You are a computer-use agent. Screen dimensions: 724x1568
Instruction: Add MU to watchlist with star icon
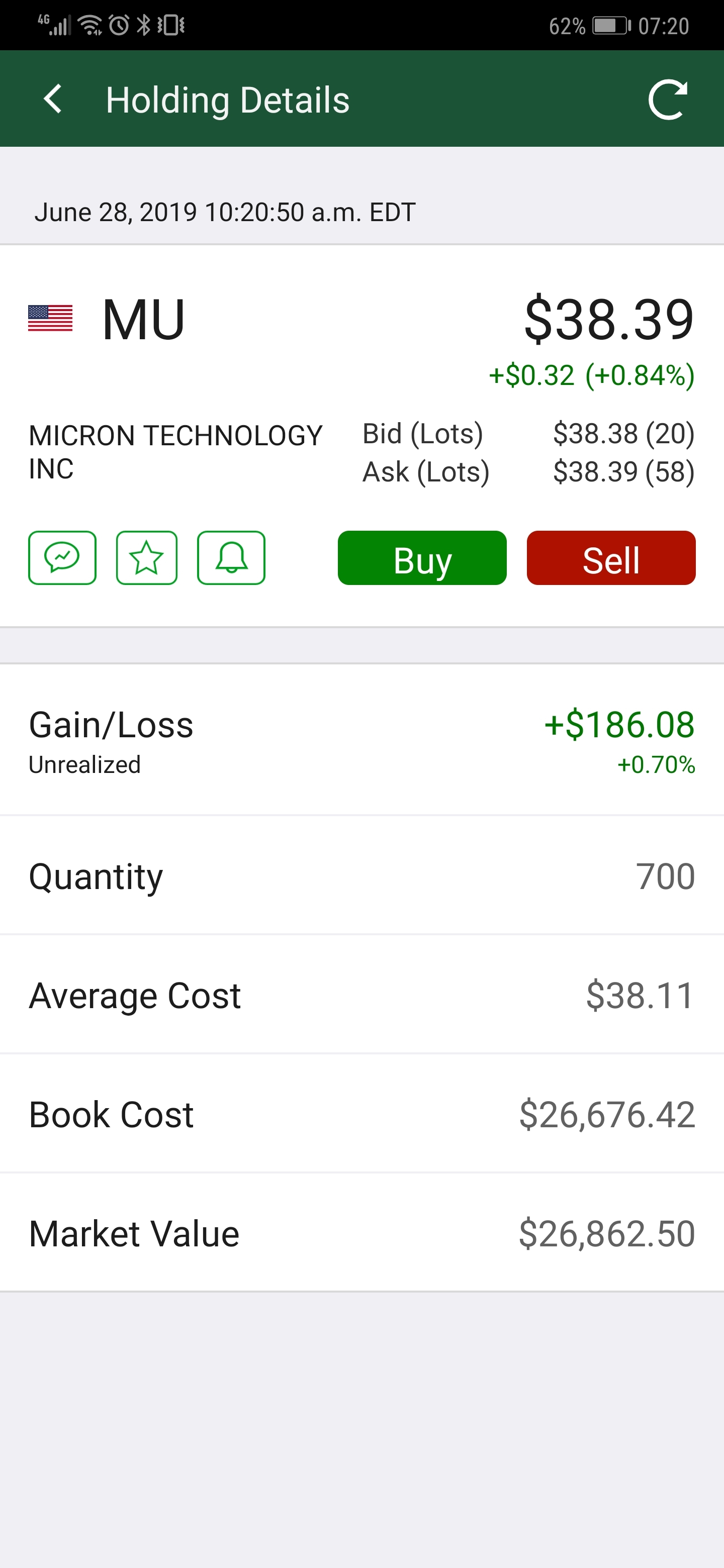[x=147, y=557]
